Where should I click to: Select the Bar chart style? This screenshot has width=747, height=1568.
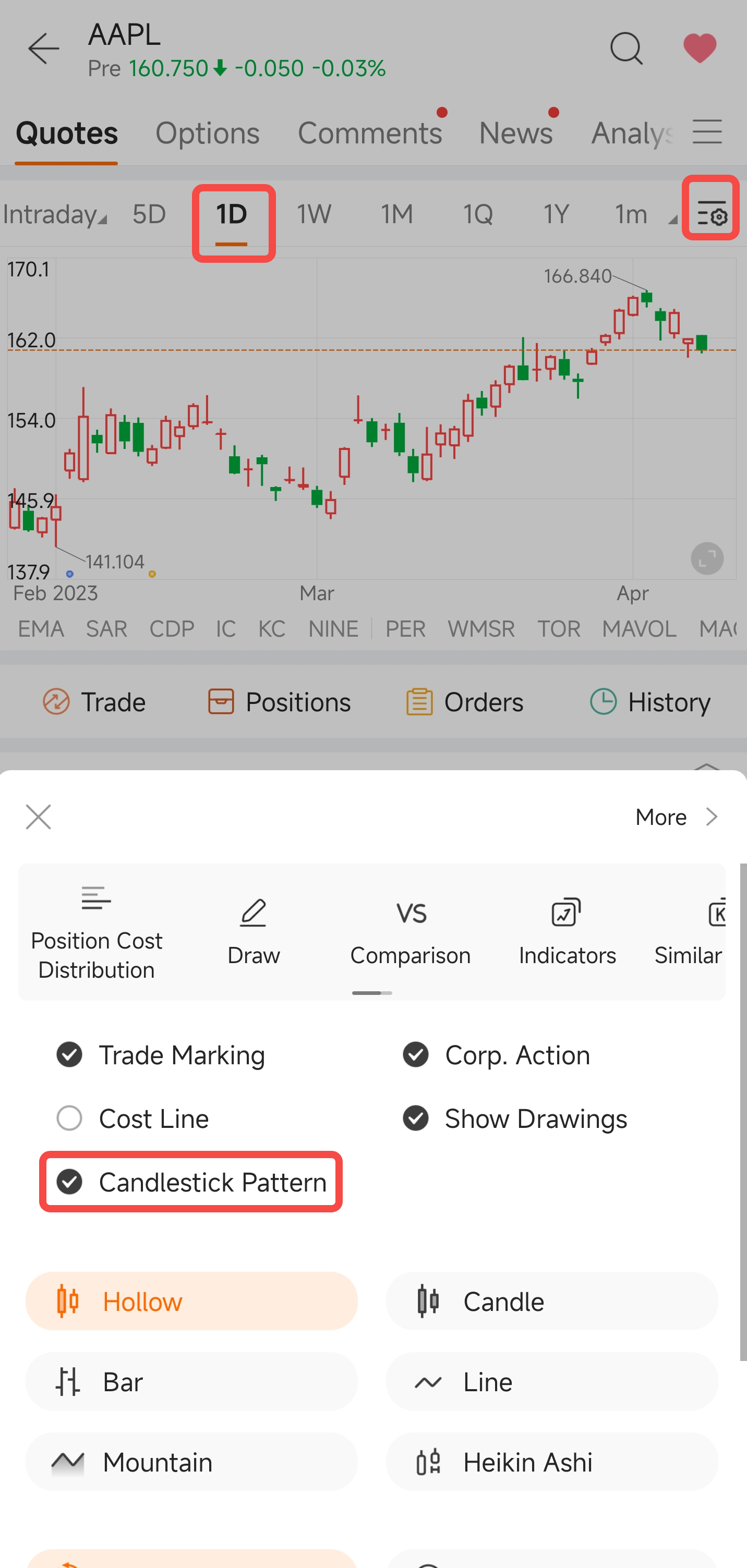tap(191, 1382)
